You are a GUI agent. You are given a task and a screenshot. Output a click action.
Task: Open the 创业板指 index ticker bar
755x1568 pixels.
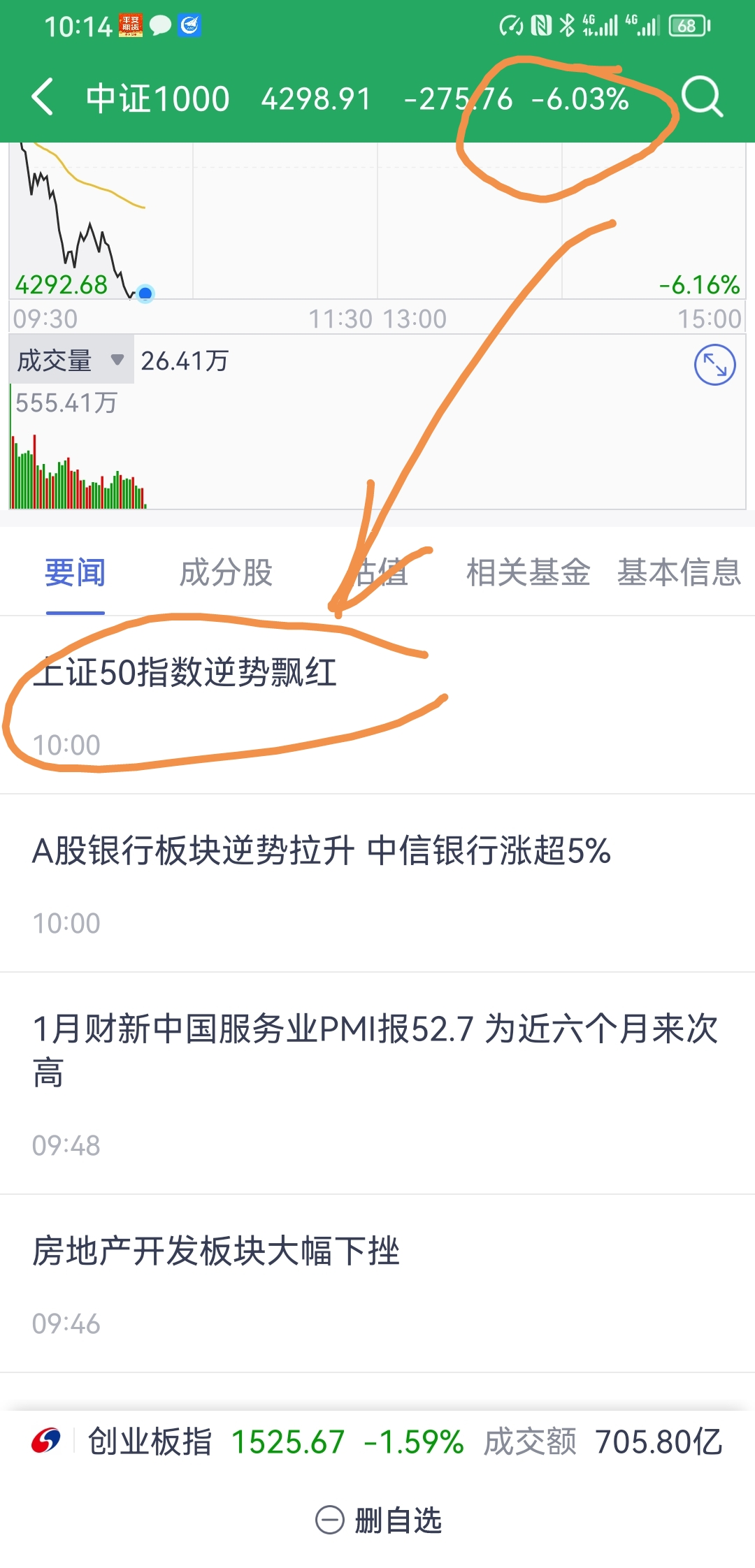point(377,1442)
